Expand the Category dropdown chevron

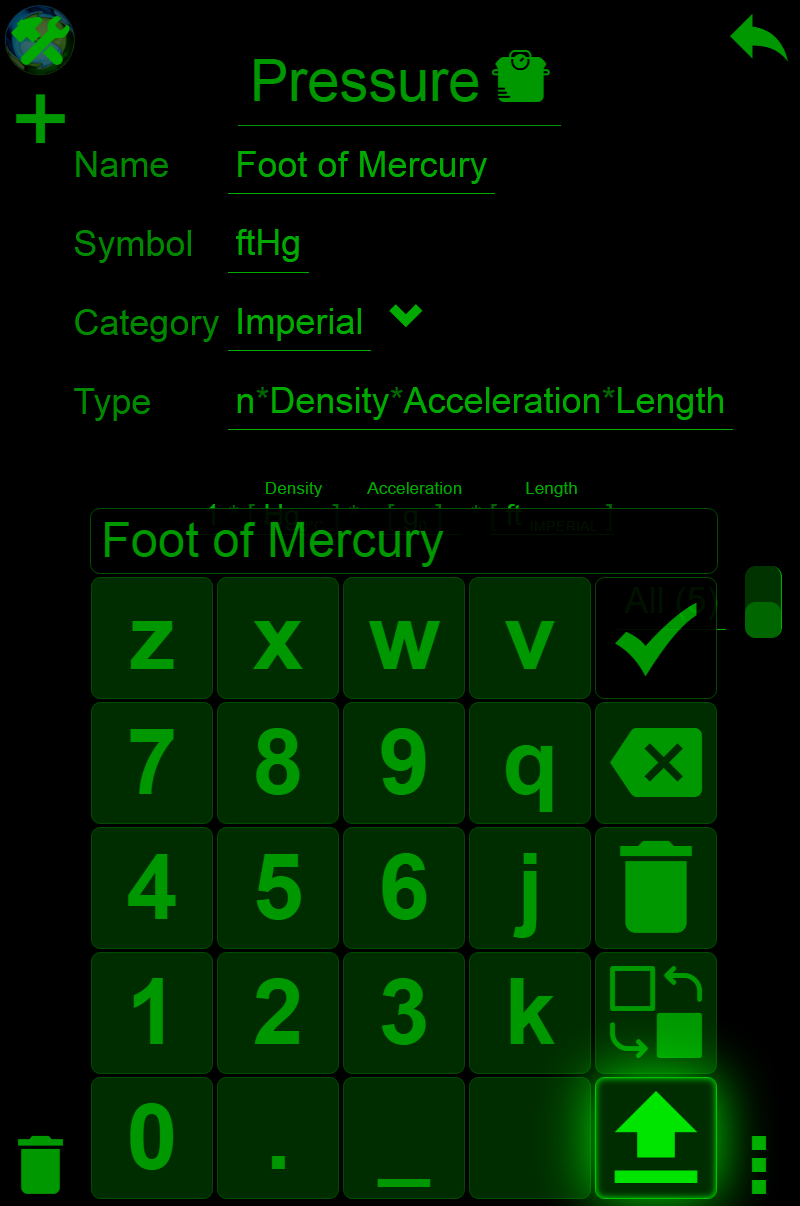click(x=405, y=316)
